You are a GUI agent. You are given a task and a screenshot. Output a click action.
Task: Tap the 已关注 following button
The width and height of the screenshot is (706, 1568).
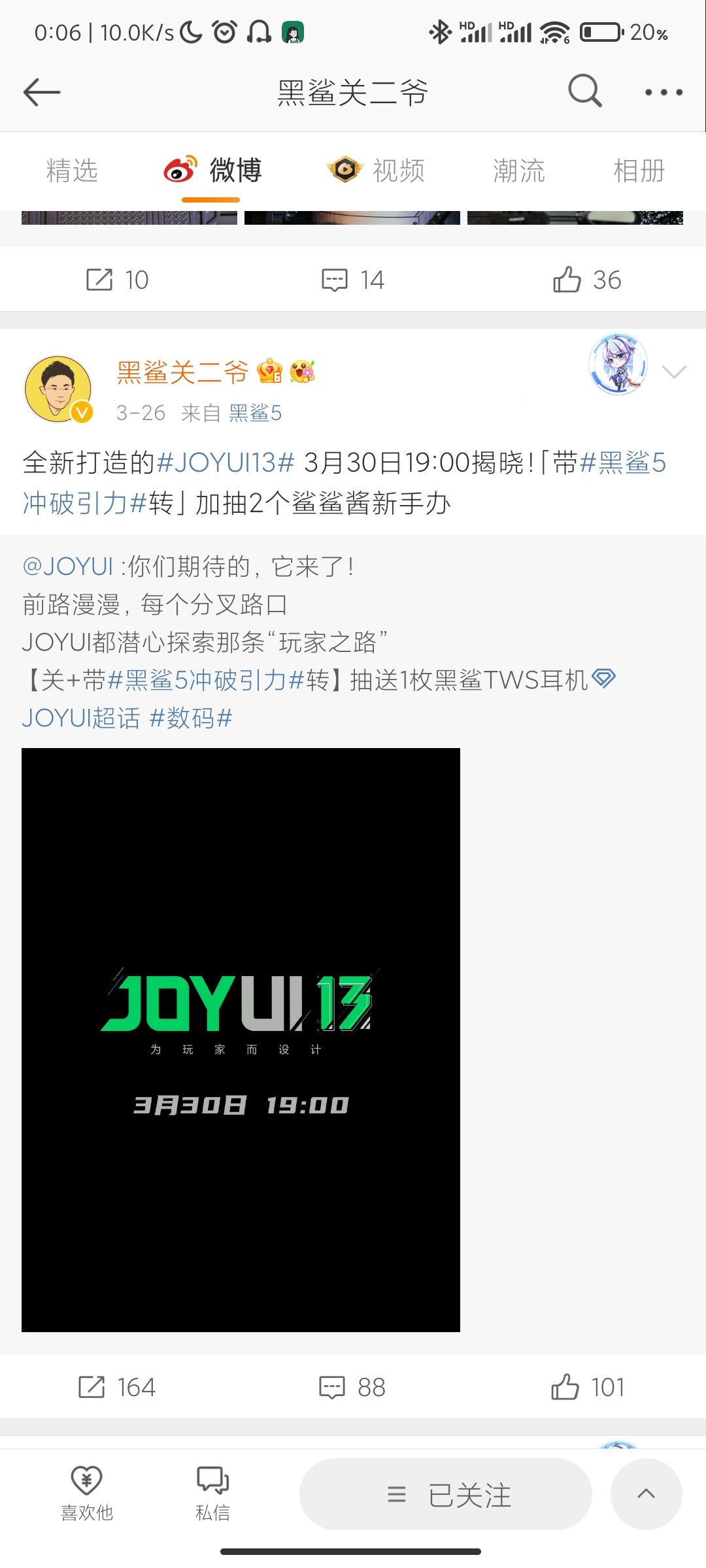click(446, 1494)
